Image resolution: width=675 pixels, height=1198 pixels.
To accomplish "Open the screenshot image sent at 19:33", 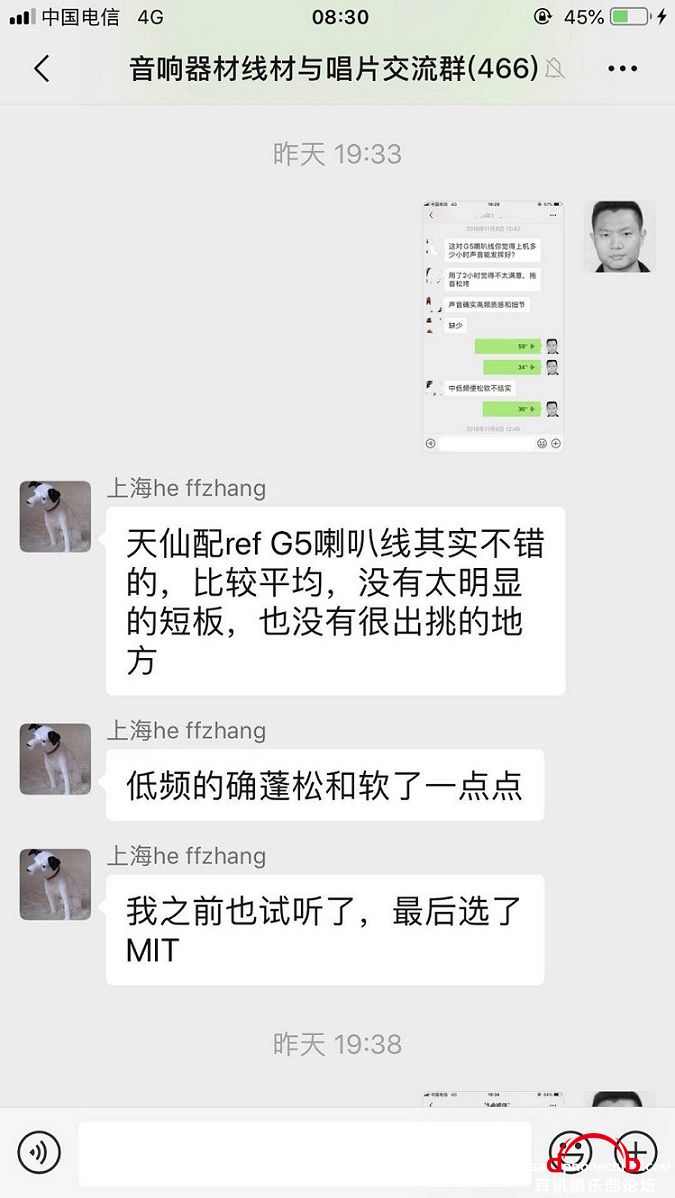I will click(x=492, y=325).
